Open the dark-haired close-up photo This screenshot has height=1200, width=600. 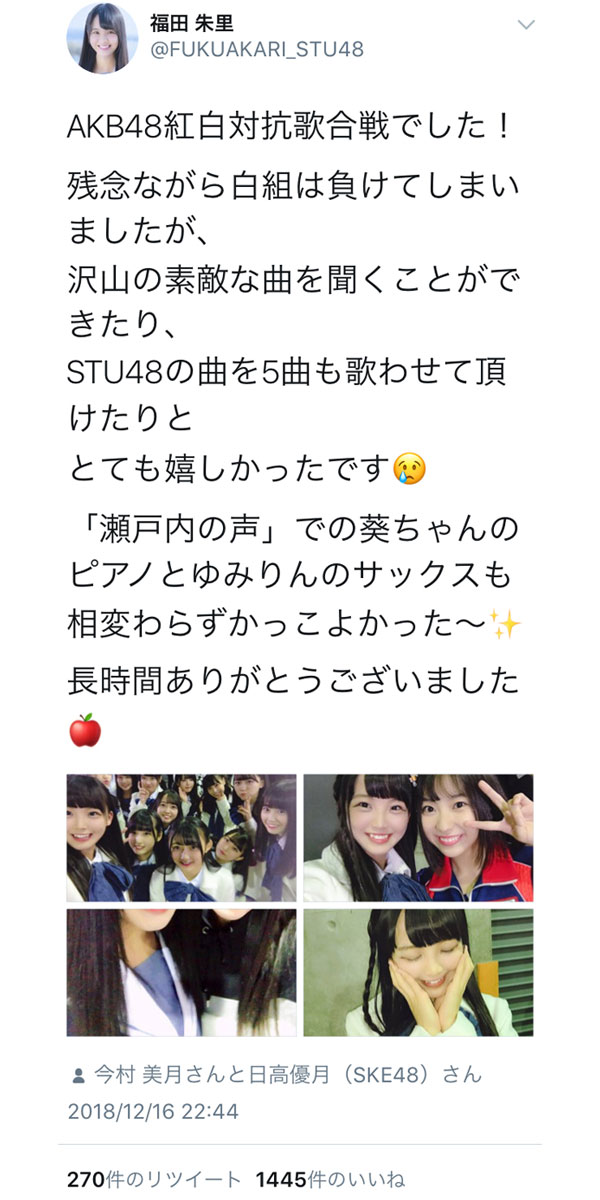[181, 971]
